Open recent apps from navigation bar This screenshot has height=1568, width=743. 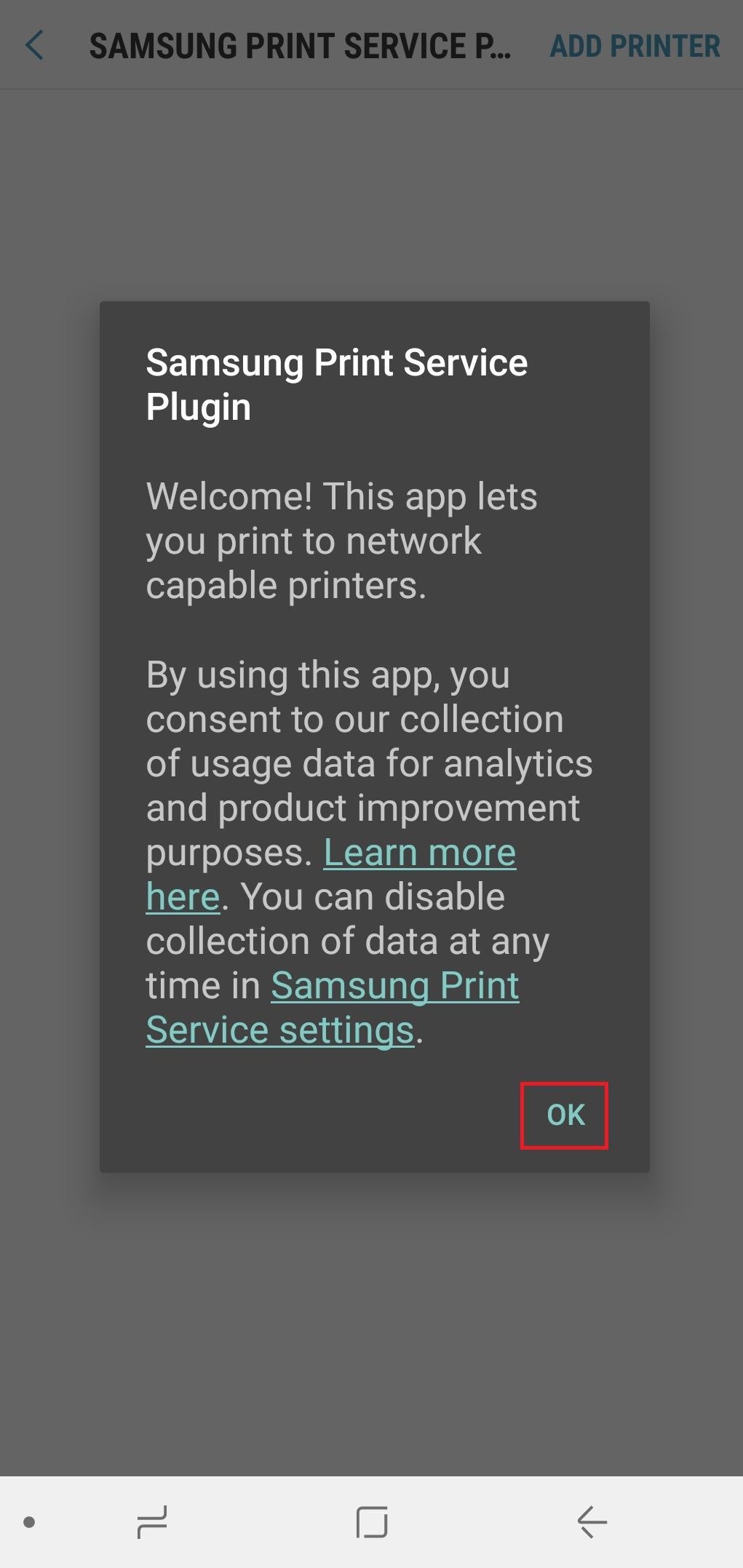tap(152, 1521)
